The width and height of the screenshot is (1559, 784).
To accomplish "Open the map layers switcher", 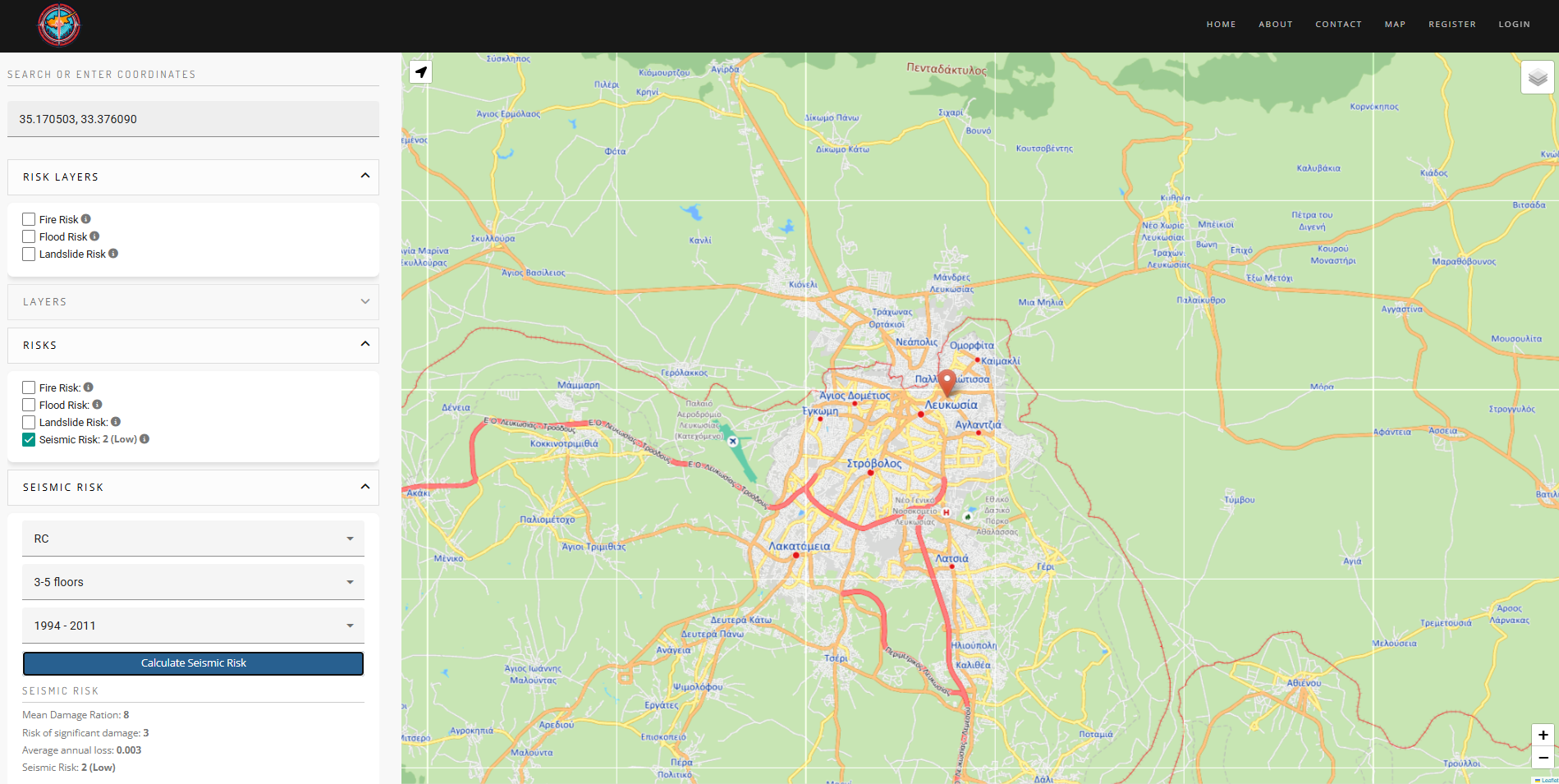I will (1537, 77).
